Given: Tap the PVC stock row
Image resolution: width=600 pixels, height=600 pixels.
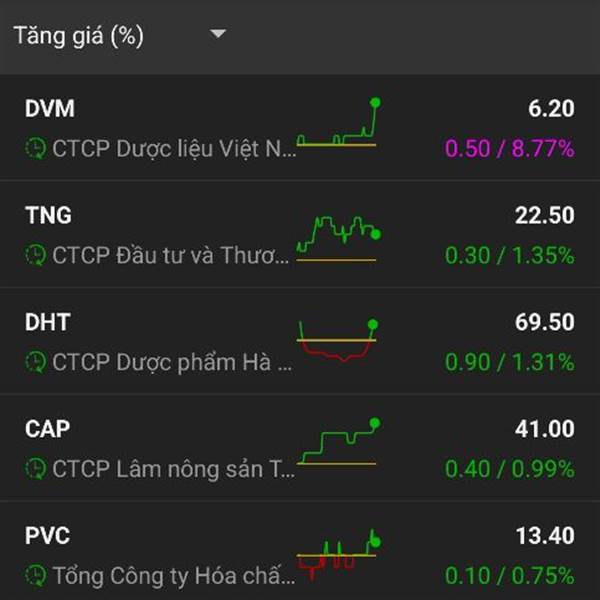Looking at the screenshot, I should point(300,555).
